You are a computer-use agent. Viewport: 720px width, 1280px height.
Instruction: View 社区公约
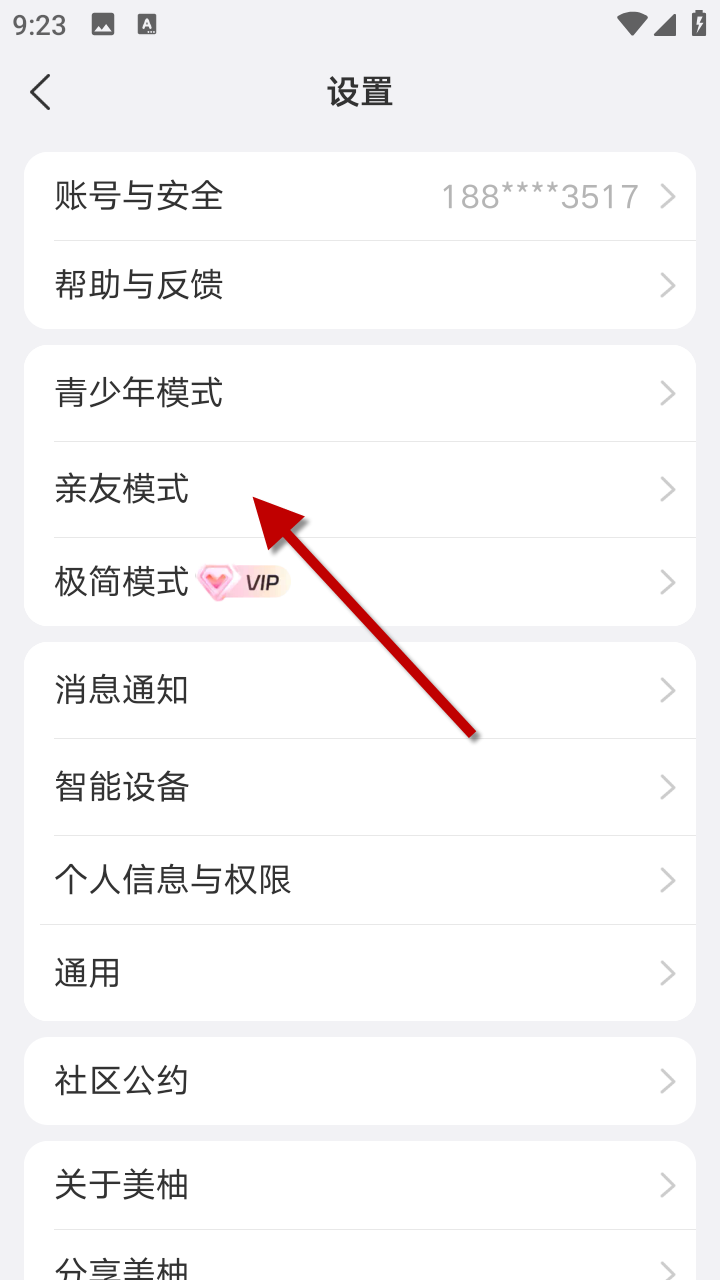(x=360, y=1081)
